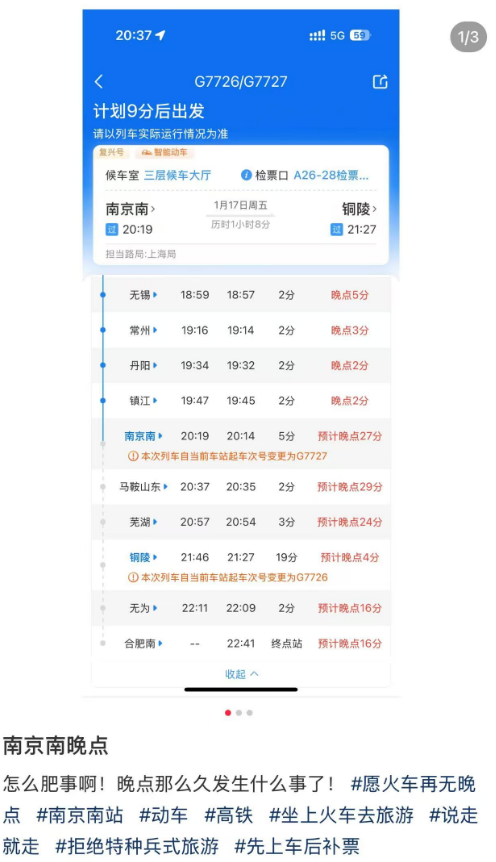Tap the #动车 hashtag
Viewport: 496px width, 862px height.
(x=163, y=815)
